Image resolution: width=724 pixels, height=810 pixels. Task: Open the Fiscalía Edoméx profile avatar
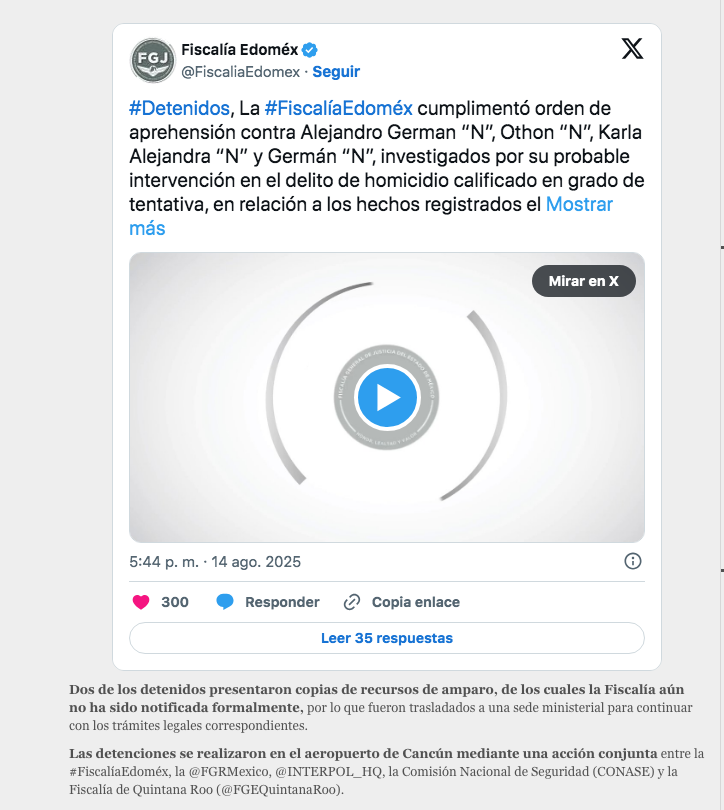[152, 59]
